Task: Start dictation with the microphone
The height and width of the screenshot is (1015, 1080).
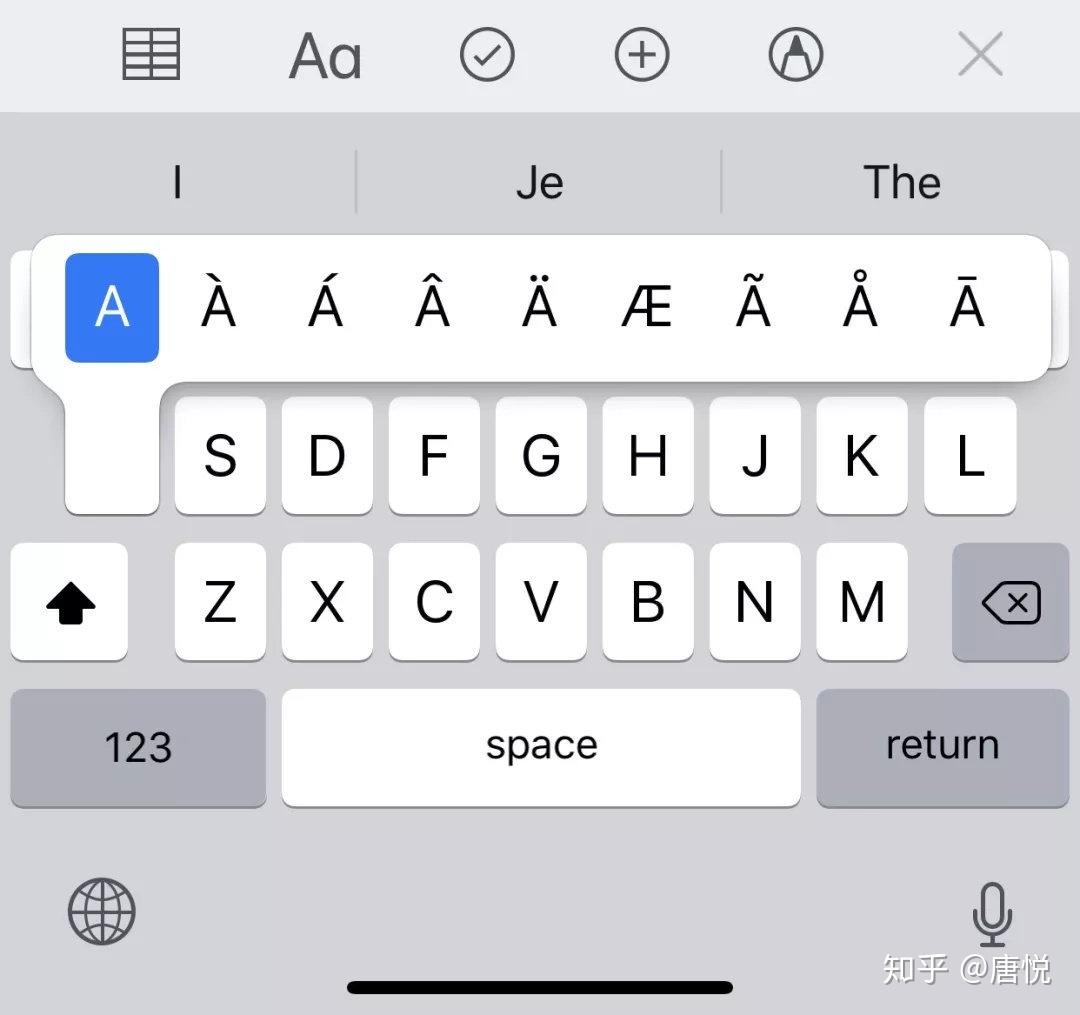Action: click(991, 913)
